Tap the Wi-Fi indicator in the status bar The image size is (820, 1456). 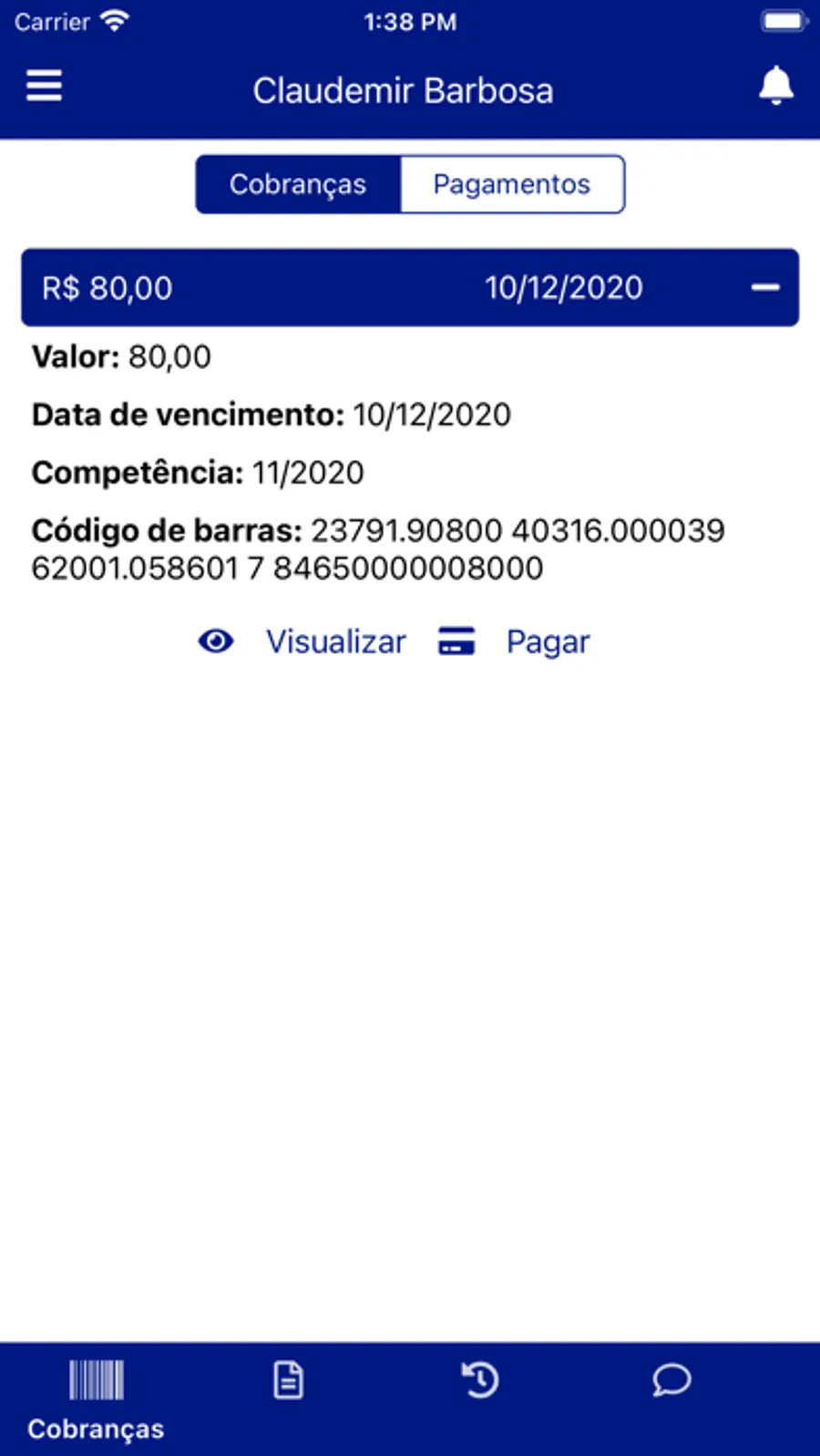(116, 19)
